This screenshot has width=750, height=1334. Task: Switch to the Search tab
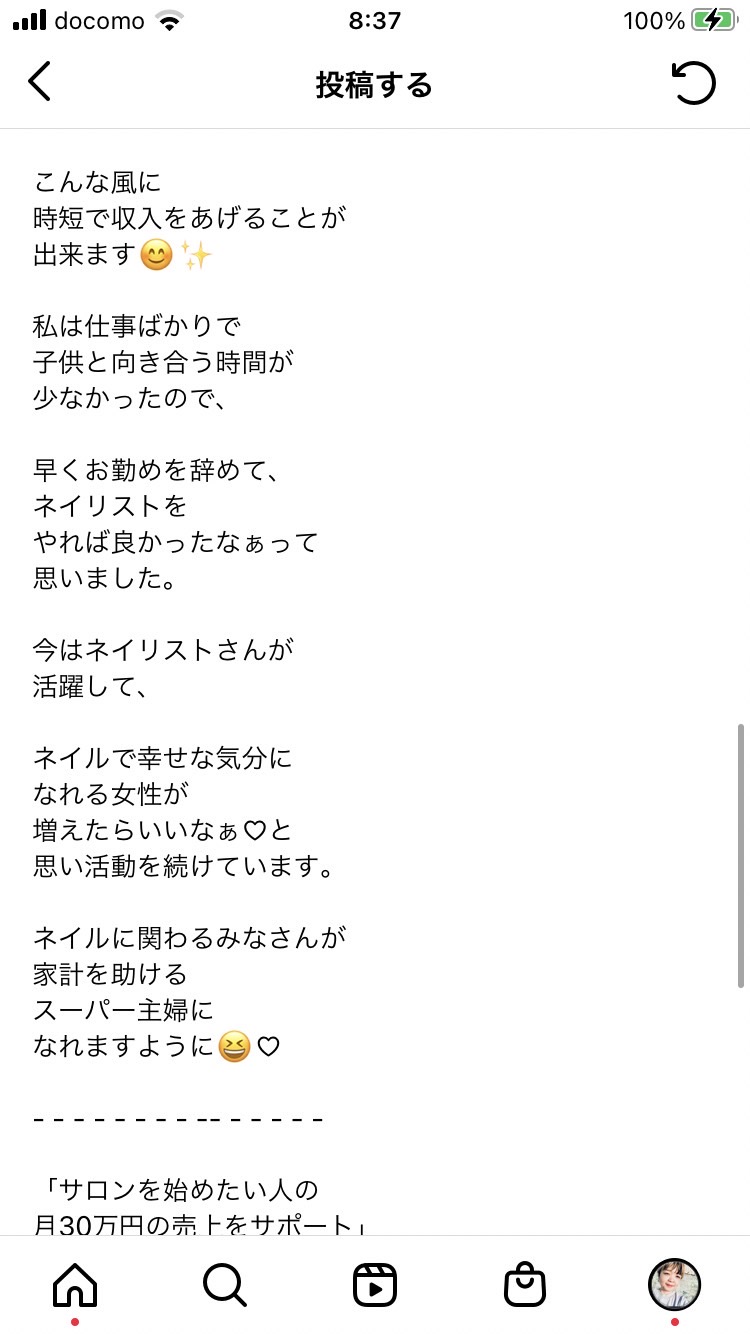point(225,1284)
